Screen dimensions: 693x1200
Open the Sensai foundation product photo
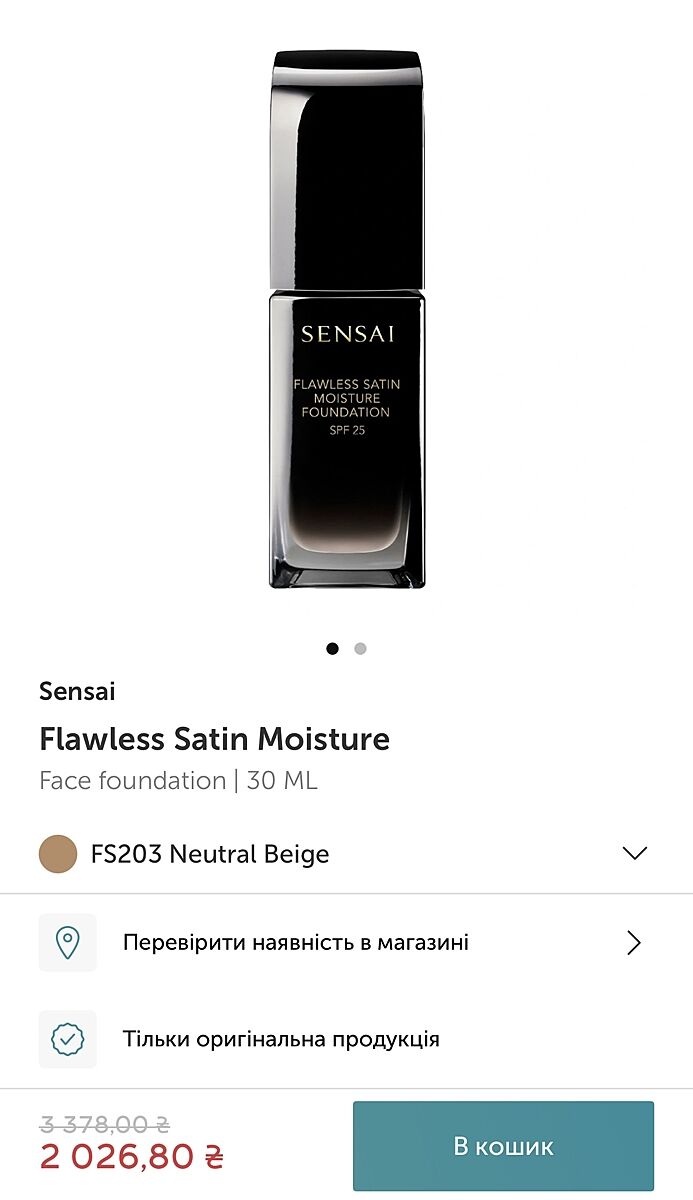pos(347,318)
